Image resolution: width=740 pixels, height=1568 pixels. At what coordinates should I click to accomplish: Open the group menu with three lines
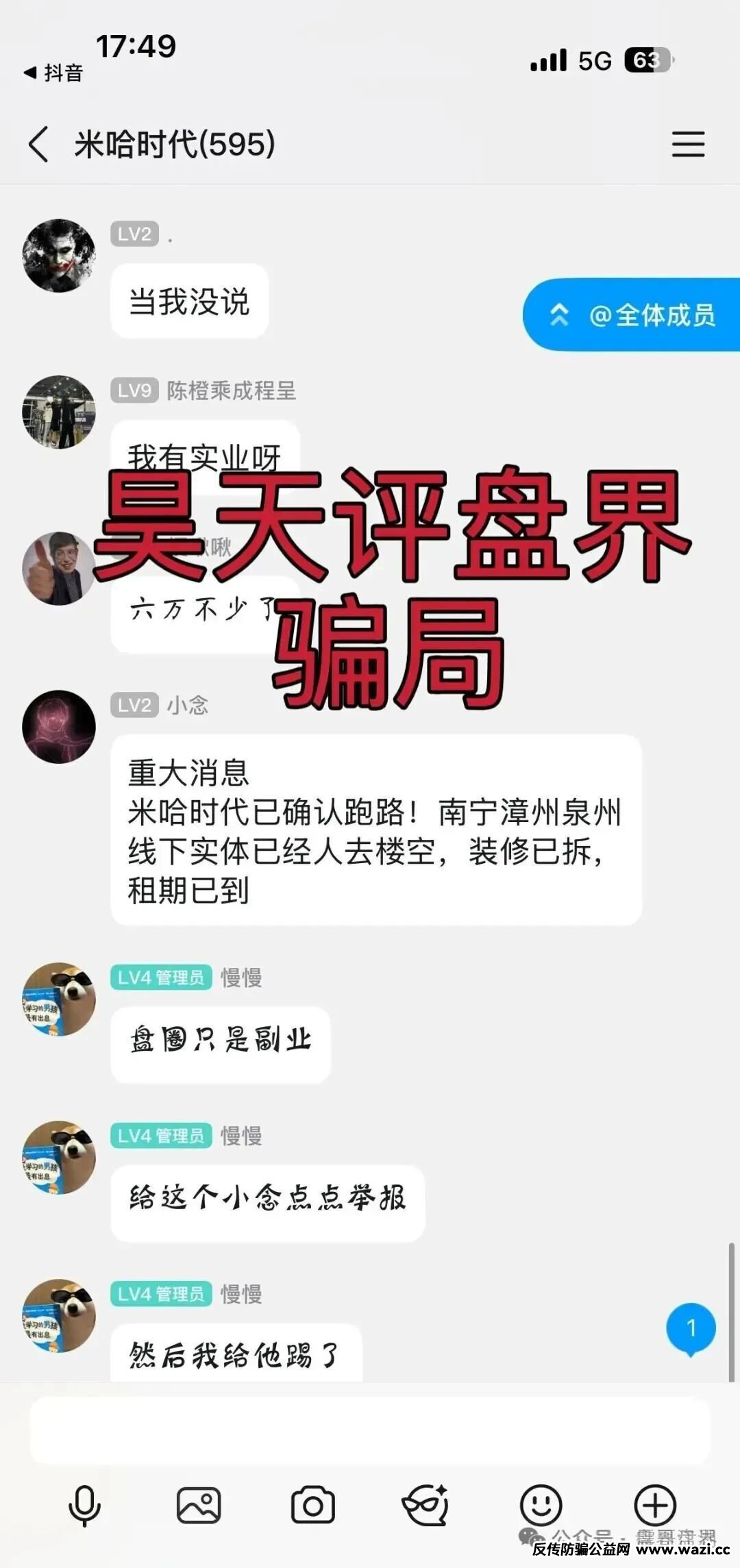[688, 144]
